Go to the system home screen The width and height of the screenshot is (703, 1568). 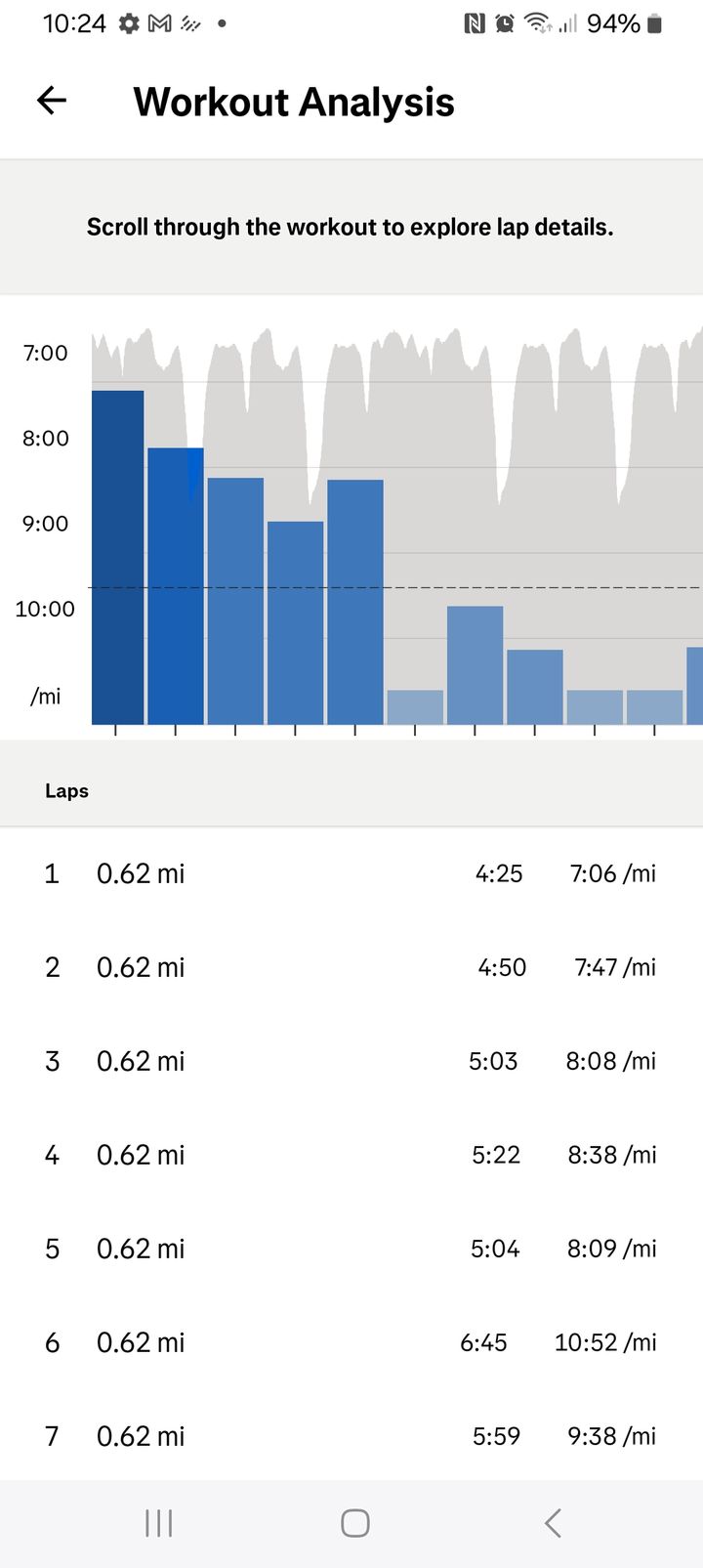(x=354, y=1523)
